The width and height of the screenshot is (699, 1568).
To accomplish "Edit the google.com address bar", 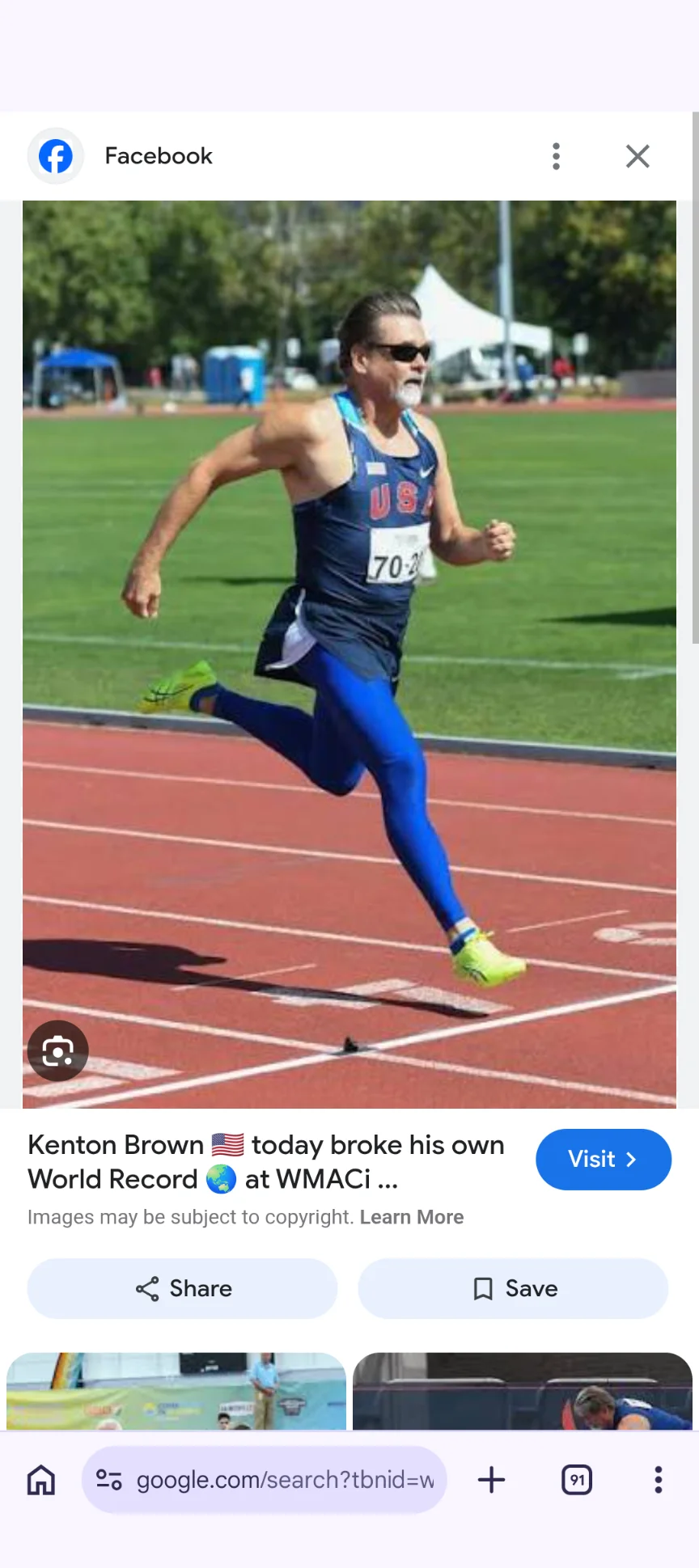I will pyautogui.click(x=285, y=1480).
